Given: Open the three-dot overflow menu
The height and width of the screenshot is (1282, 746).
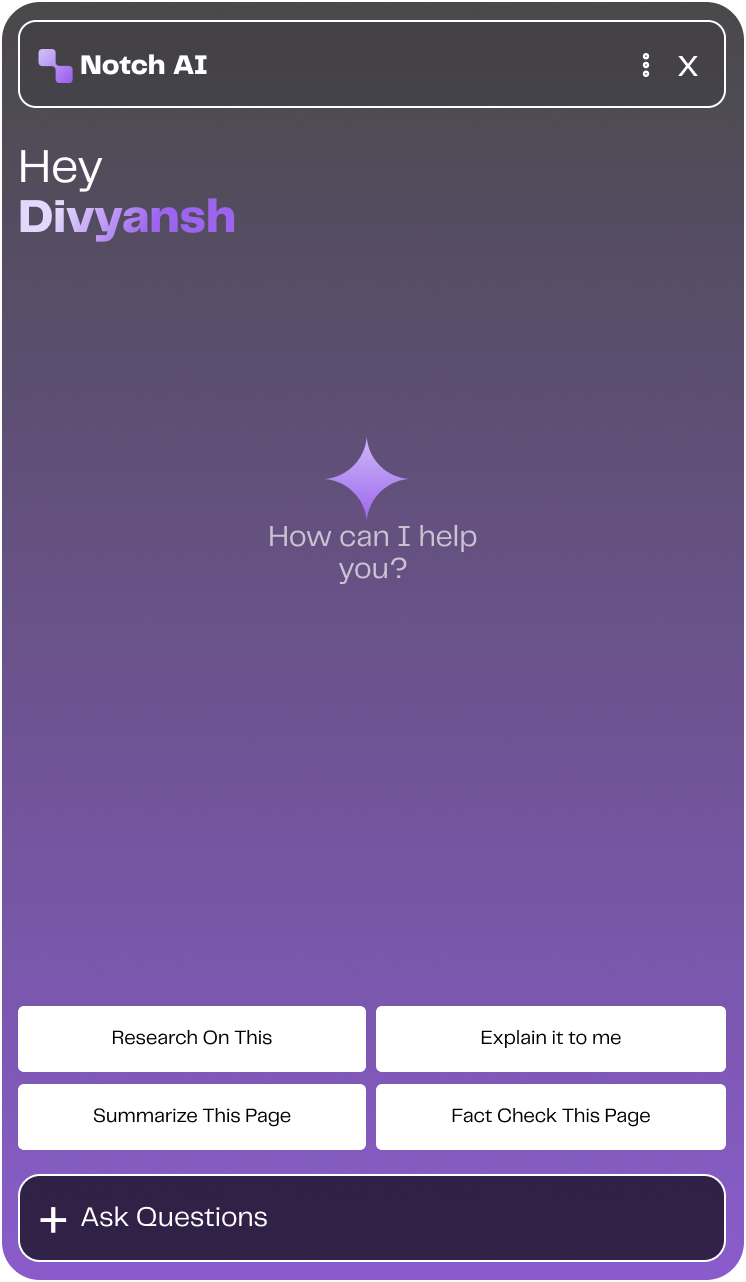Looking at the screenshot, I should tap(646, 65).
